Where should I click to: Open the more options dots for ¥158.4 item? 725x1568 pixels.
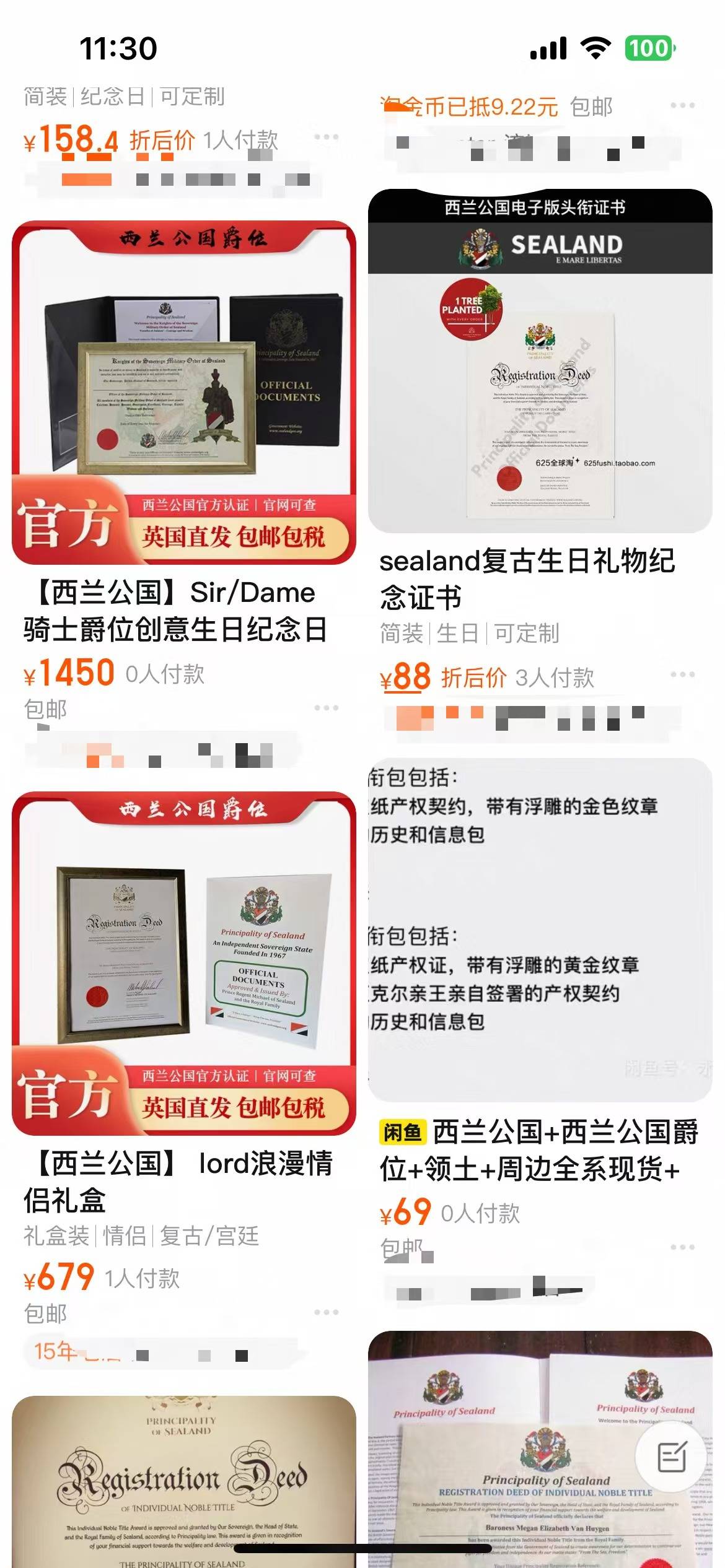[326, 137]
